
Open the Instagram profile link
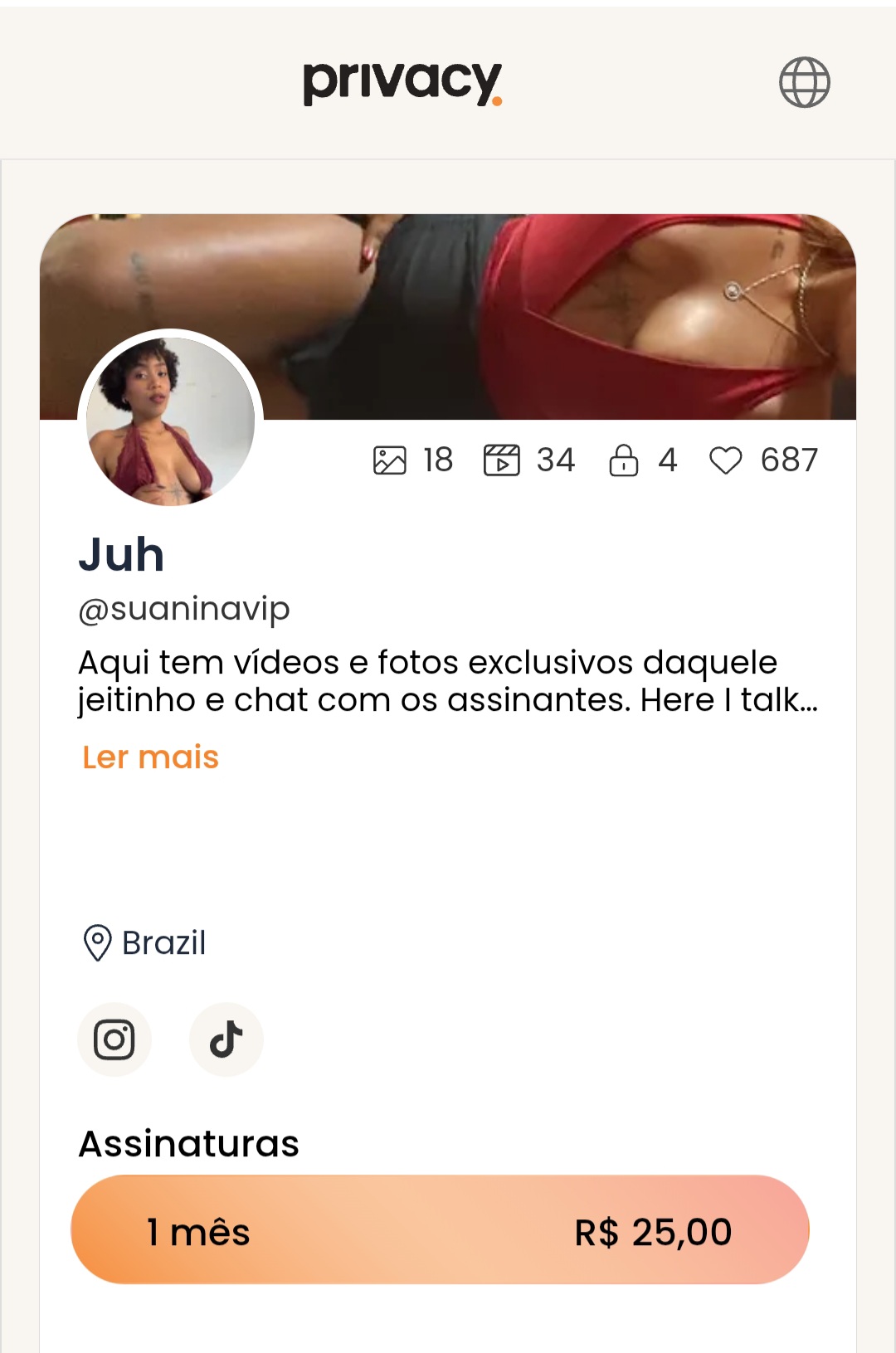[x=114, y=1039]
